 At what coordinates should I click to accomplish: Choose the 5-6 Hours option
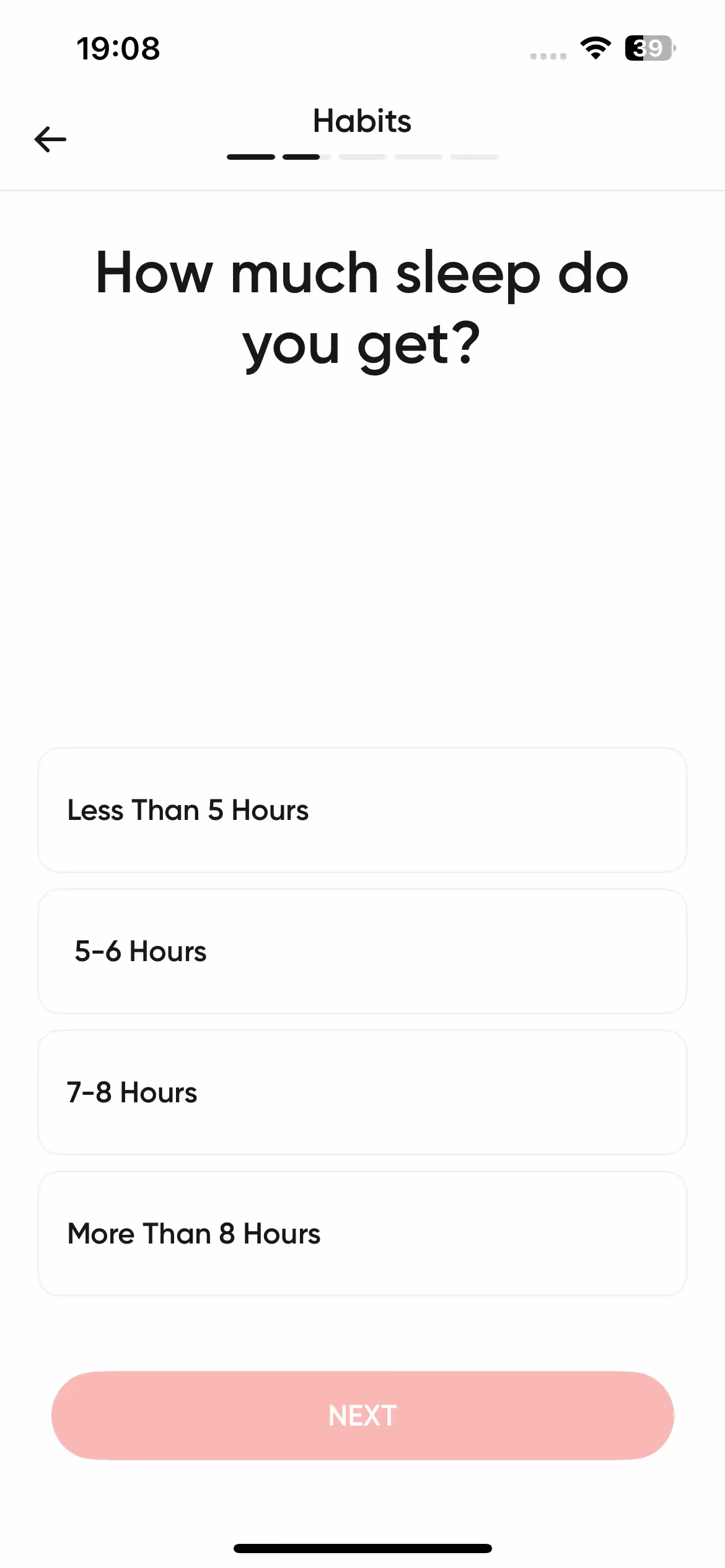coord(362,951)
